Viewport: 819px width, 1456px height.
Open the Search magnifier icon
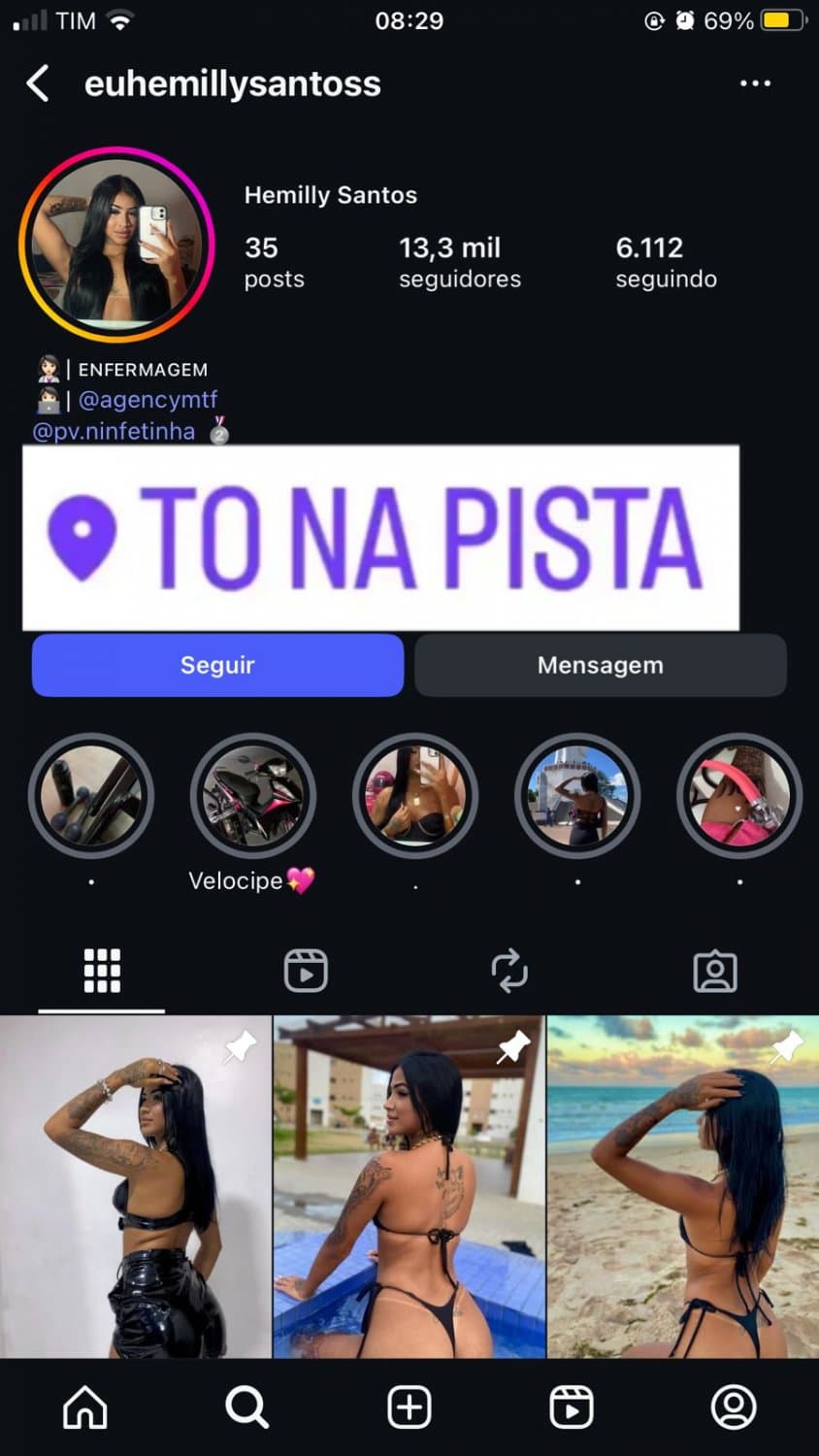(x=246, y=1406)
